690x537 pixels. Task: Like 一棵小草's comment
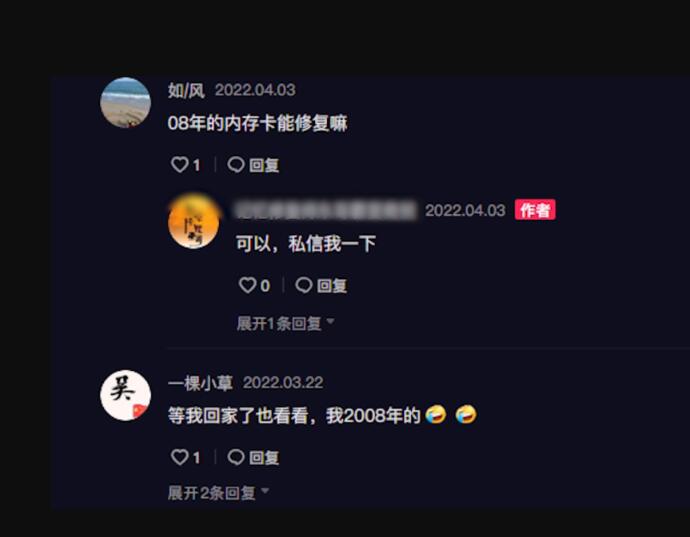[x=180, y=457]
